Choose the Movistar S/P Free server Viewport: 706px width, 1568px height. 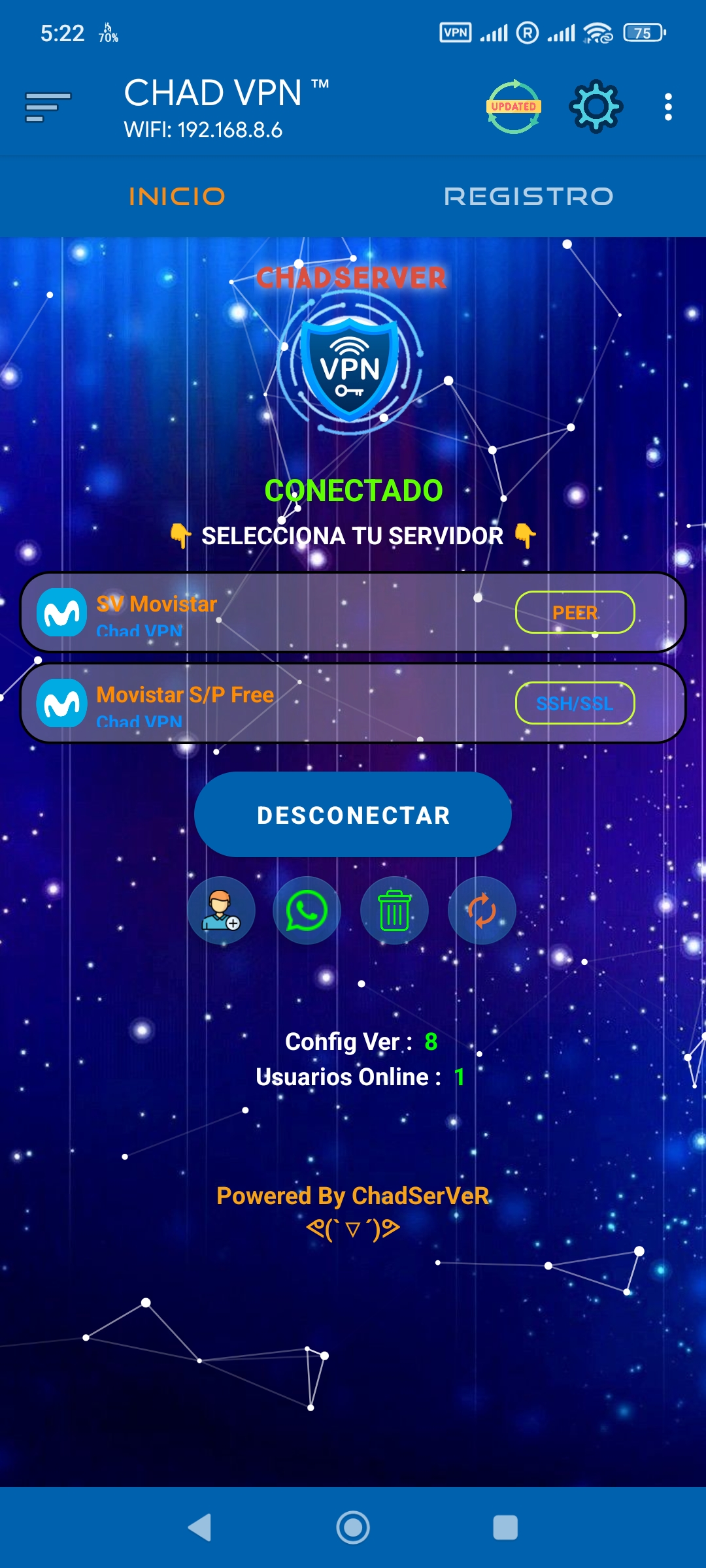[x=261, y=704]
